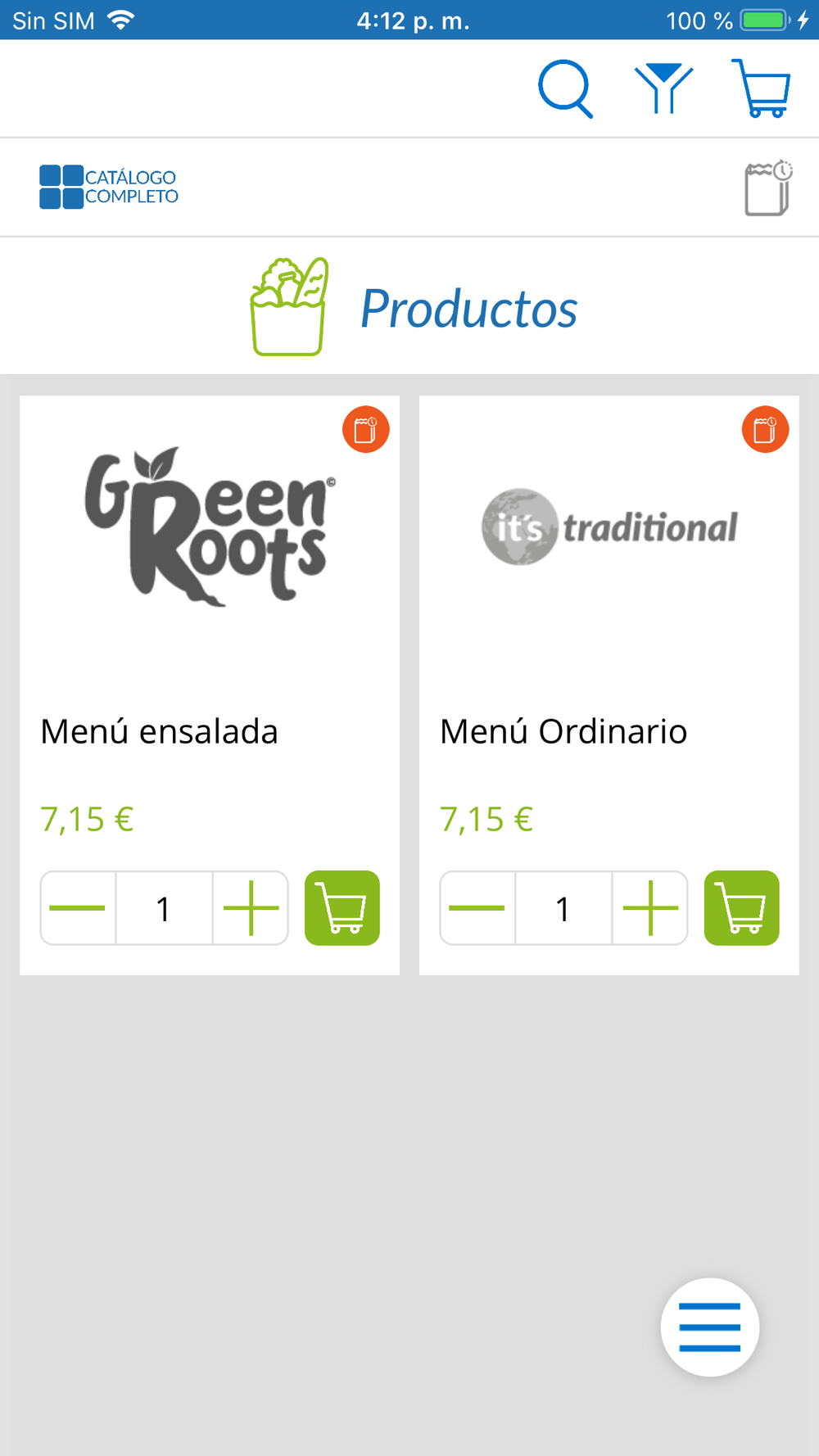The image size is (819, 1456).
Task: Decrease quantity of Menú ensalada
Action: (78, 908)
